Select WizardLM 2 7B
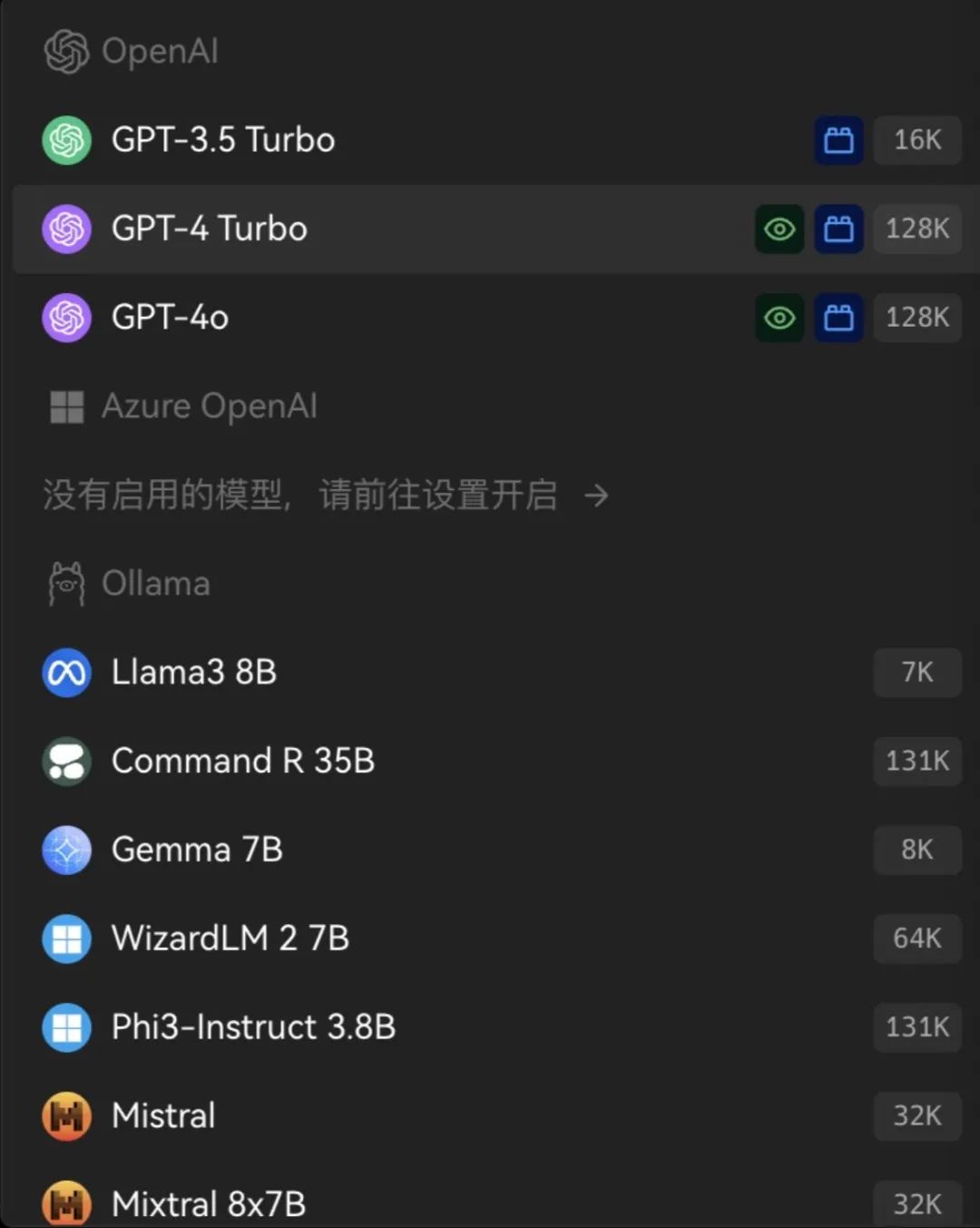Screen dimensions: 980x1228 coord(230,938)
